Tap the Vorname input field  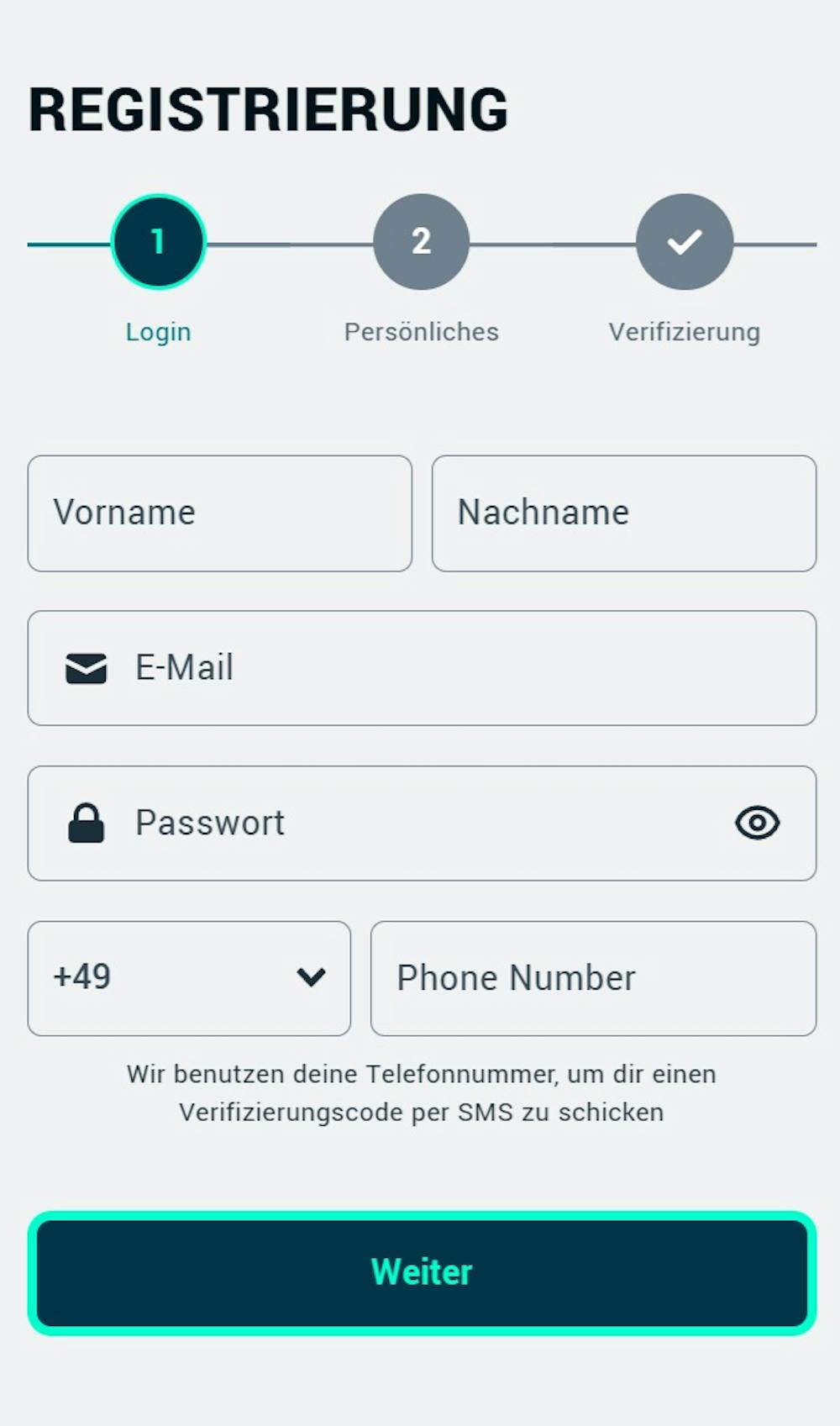coord(219,513)
